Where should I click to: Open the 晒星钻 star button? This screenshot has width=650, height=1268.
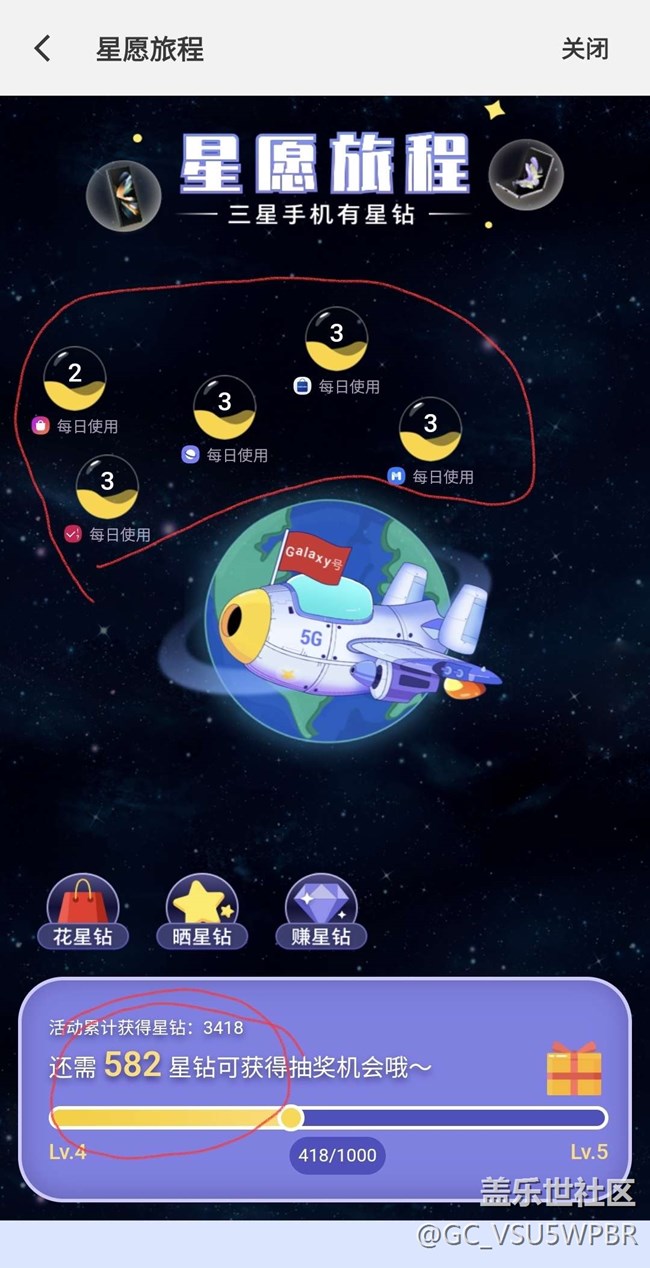click(x=202, y=911)
